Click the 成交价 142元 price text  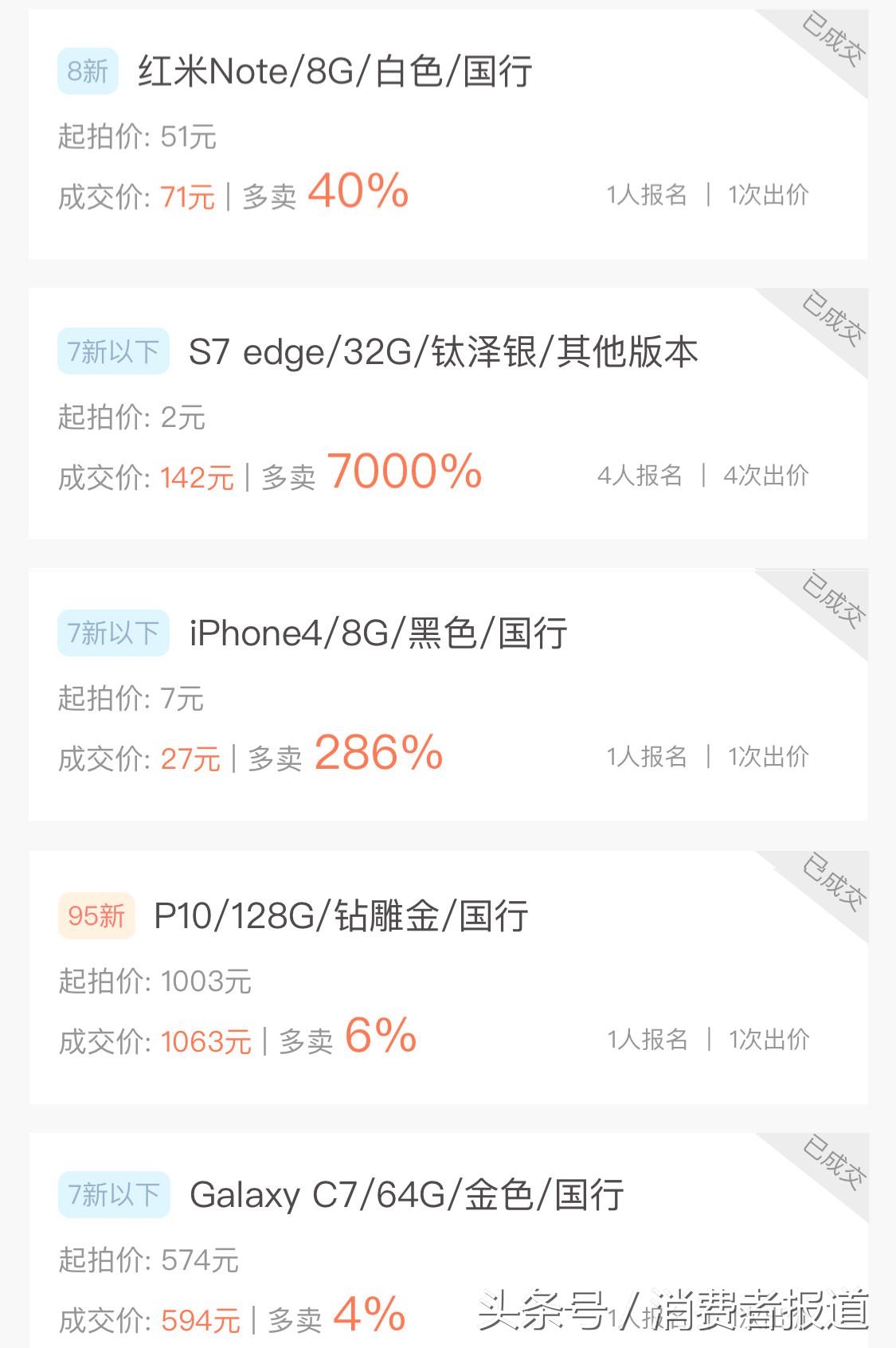point(147,475)
